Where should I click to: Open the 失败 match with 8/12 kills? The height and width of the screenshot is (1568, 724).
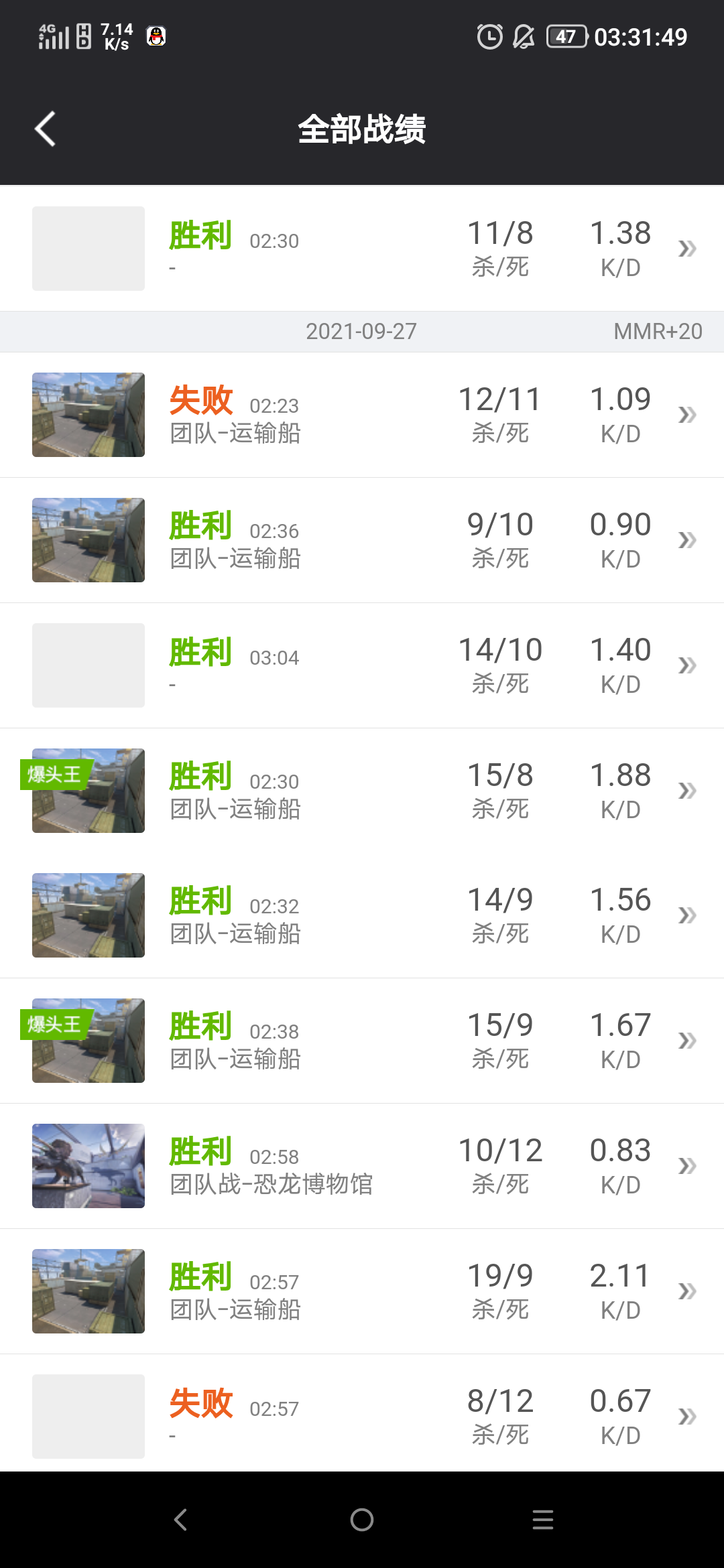point(362,1415)
